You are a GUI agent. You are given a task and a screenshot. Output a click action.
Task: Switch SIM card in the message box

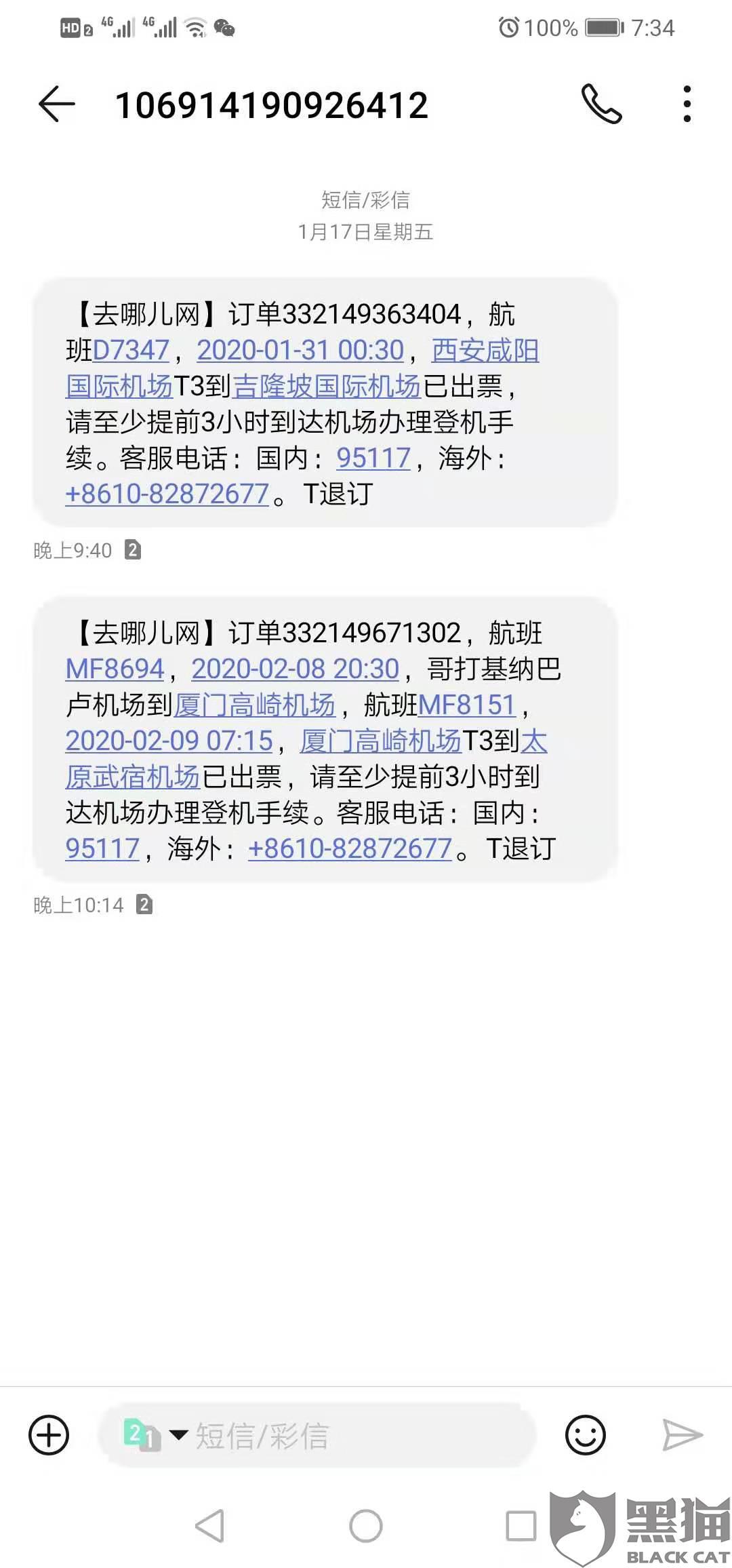click(153, 1435)
